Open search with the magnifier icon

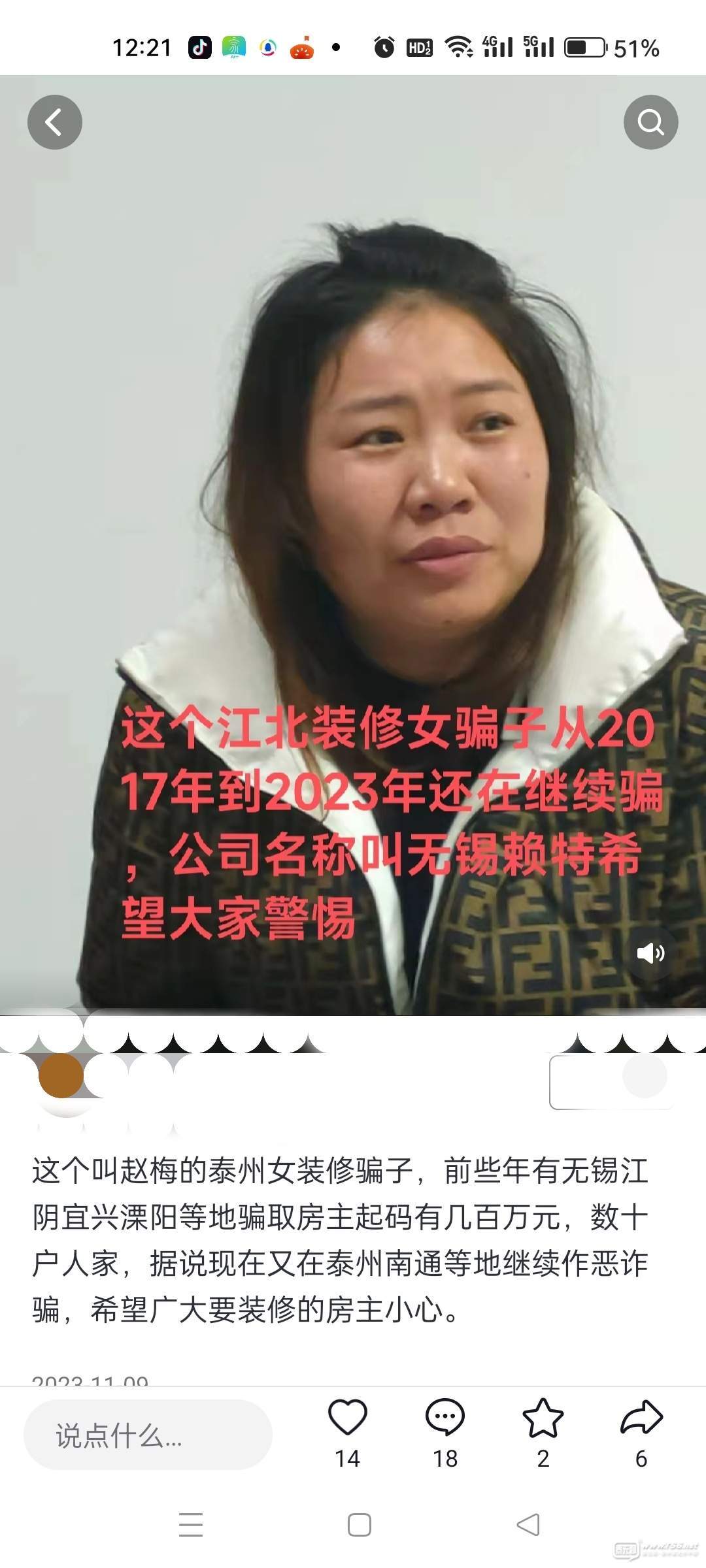650,122
